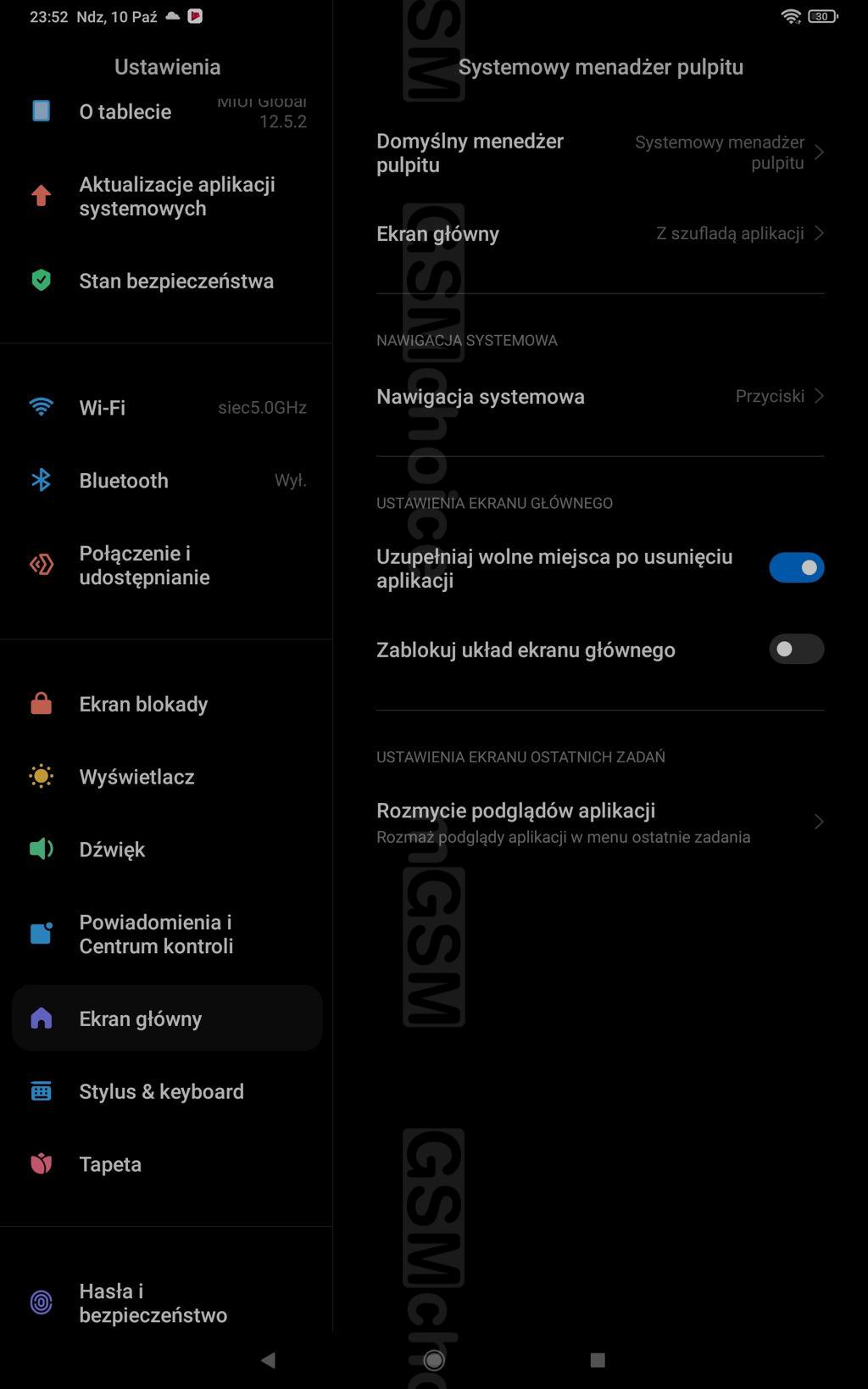Open Nawigacja systemowa setting

(x=599, y=396)
